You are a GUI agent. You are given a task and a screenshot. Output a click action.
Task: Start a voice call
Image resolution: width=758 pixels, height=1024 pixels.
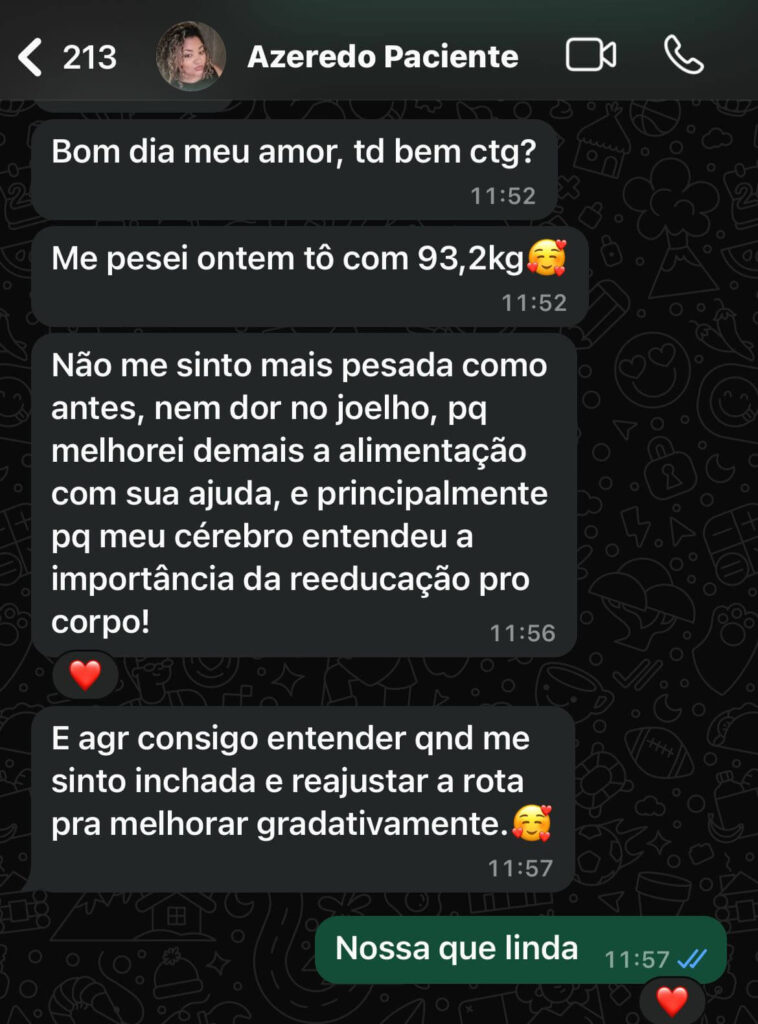coord(684,56)
